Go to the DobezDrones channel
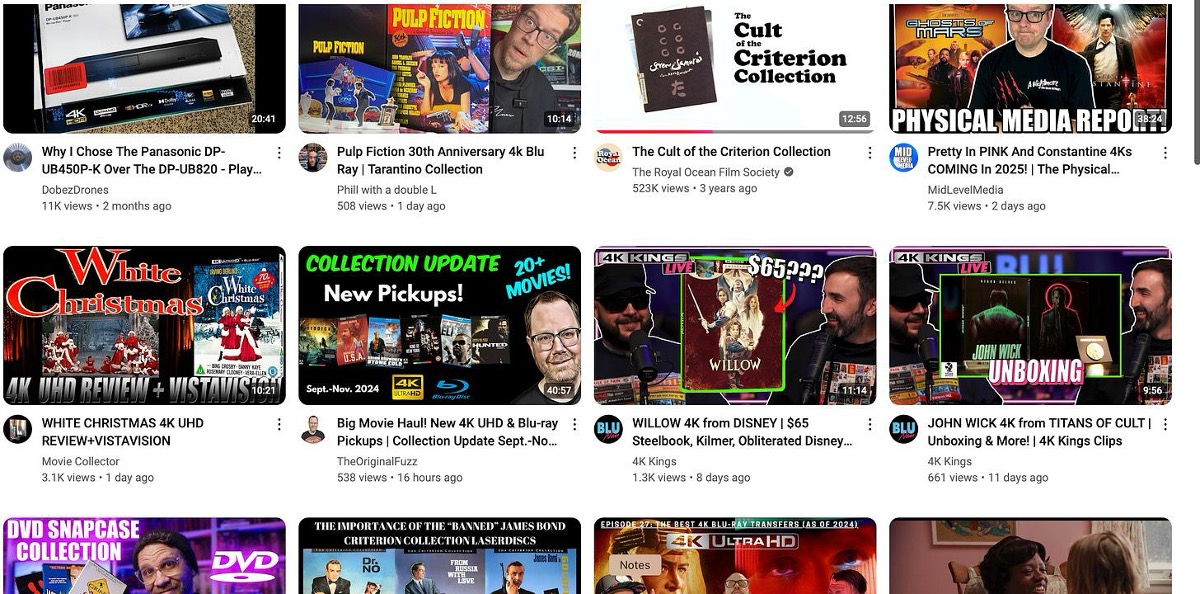The image size is (1200, 594). coord(75,190)
